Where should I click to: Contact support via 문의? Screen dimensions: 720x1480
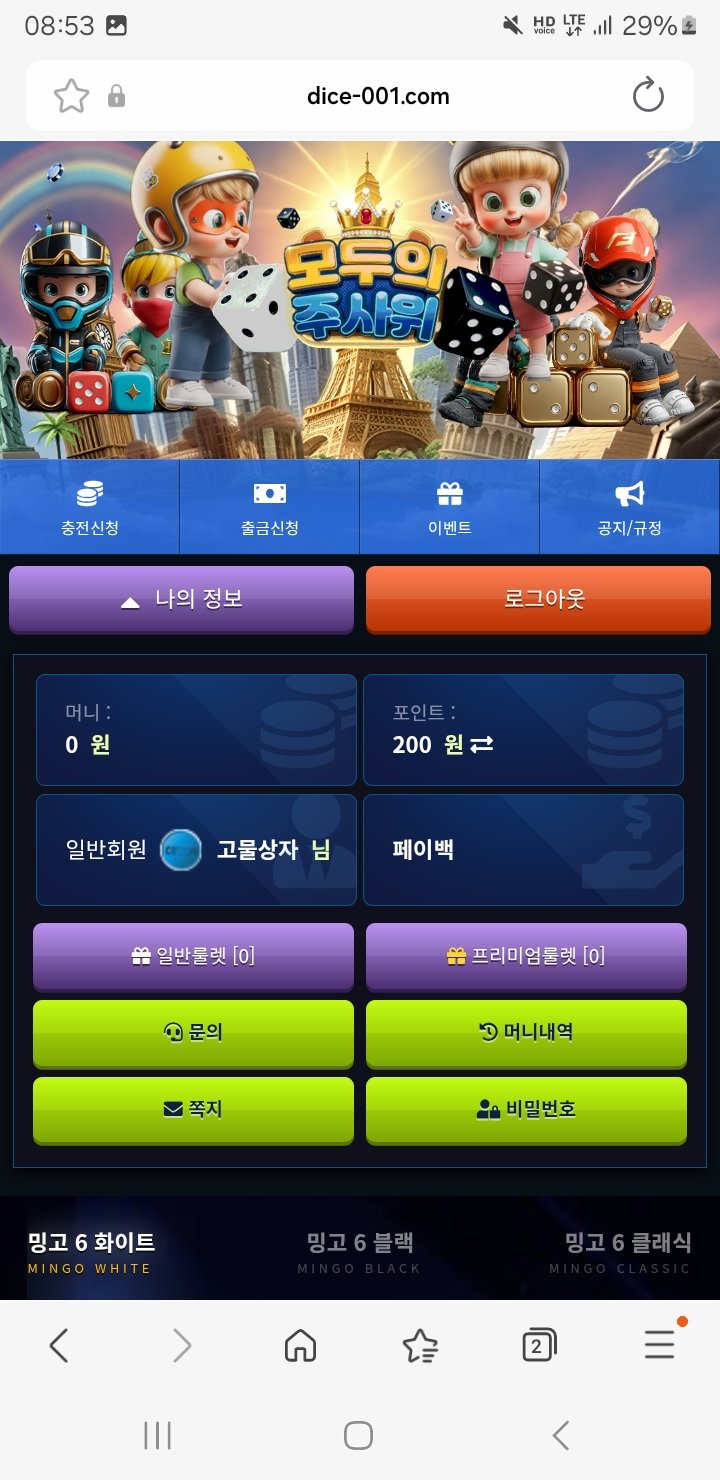tap(193, 1032)
